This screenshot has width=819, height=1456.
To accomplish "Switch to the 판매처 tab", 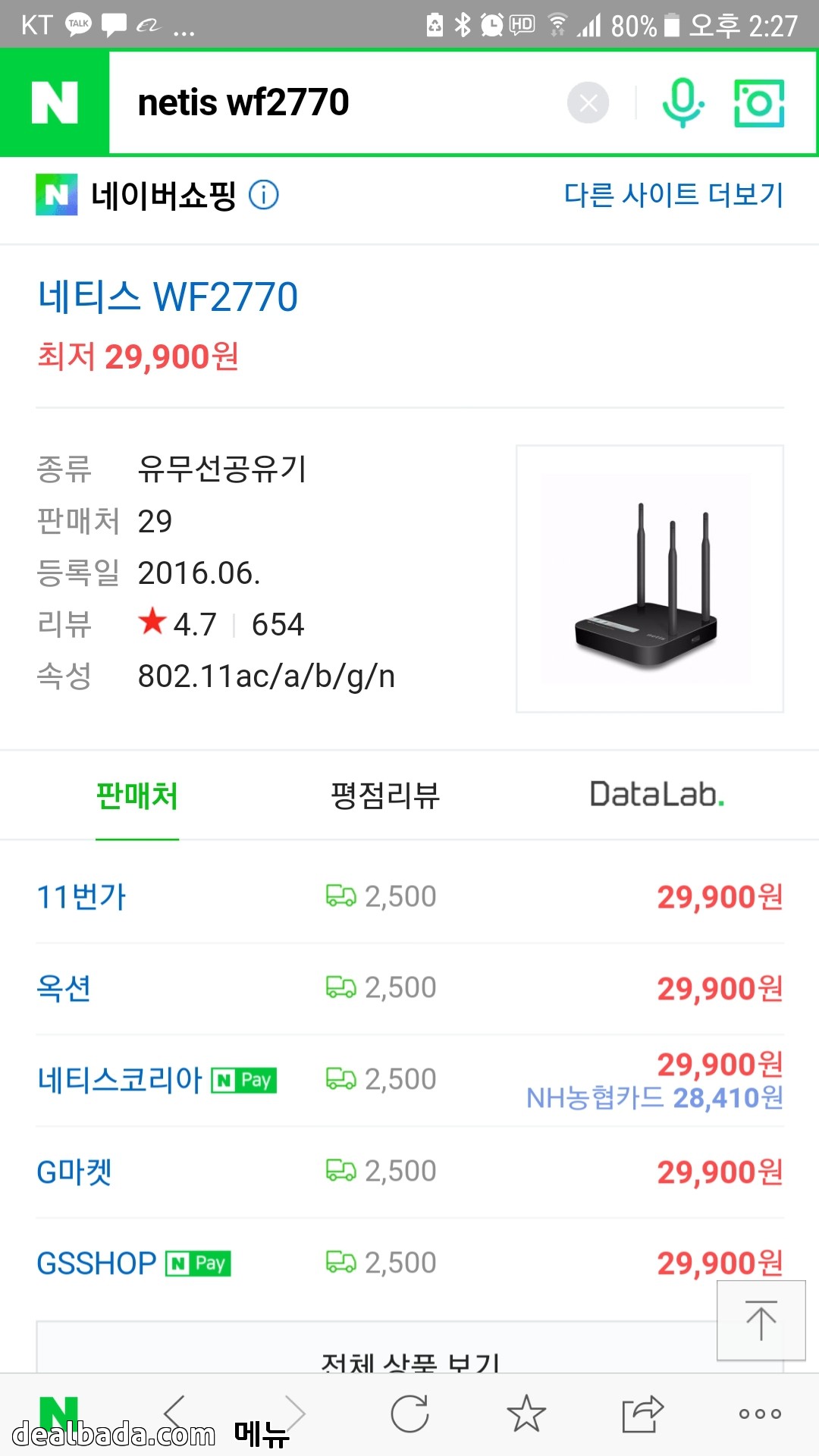I will point(137,795).
